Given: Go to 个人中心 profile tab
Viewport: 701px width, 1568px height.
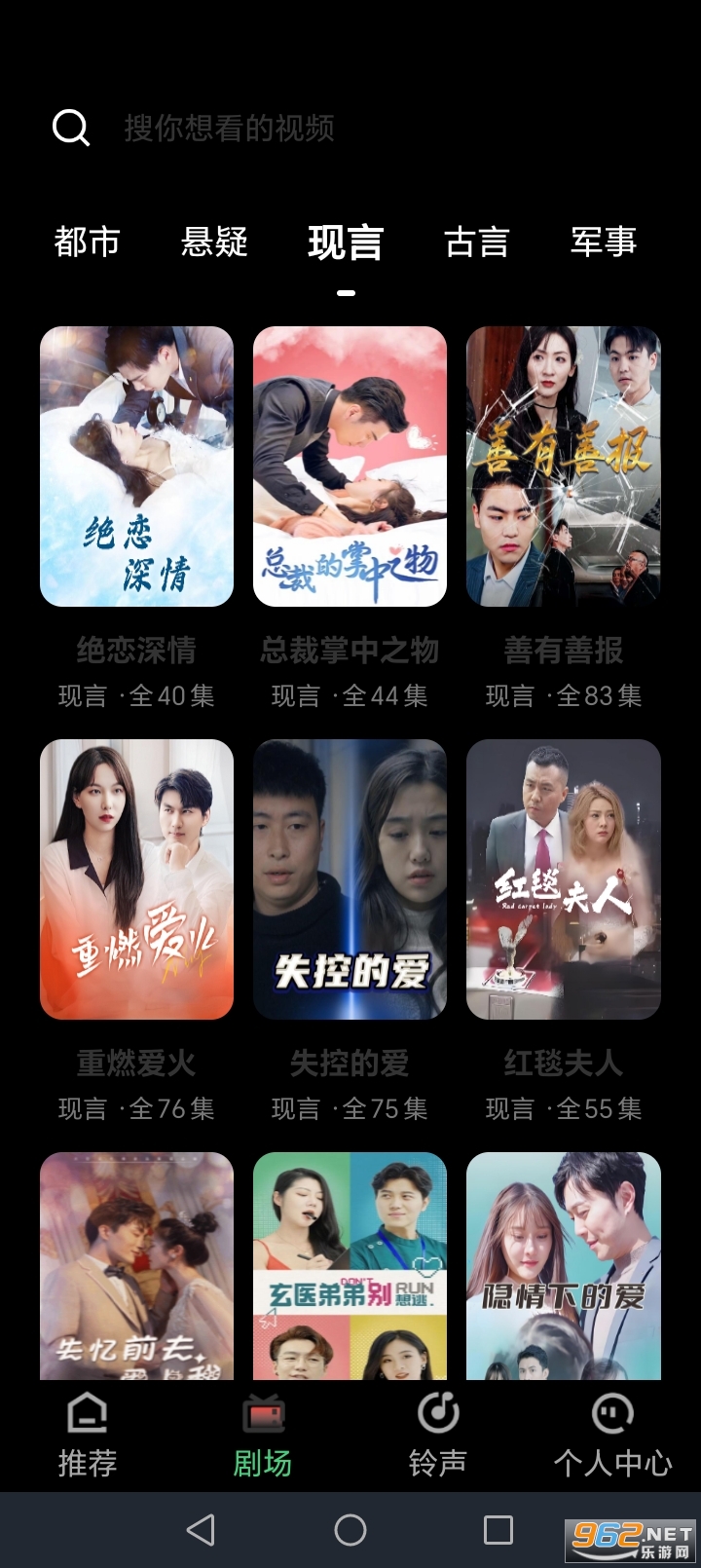Looking at the screenshot, I should 612,1436.
